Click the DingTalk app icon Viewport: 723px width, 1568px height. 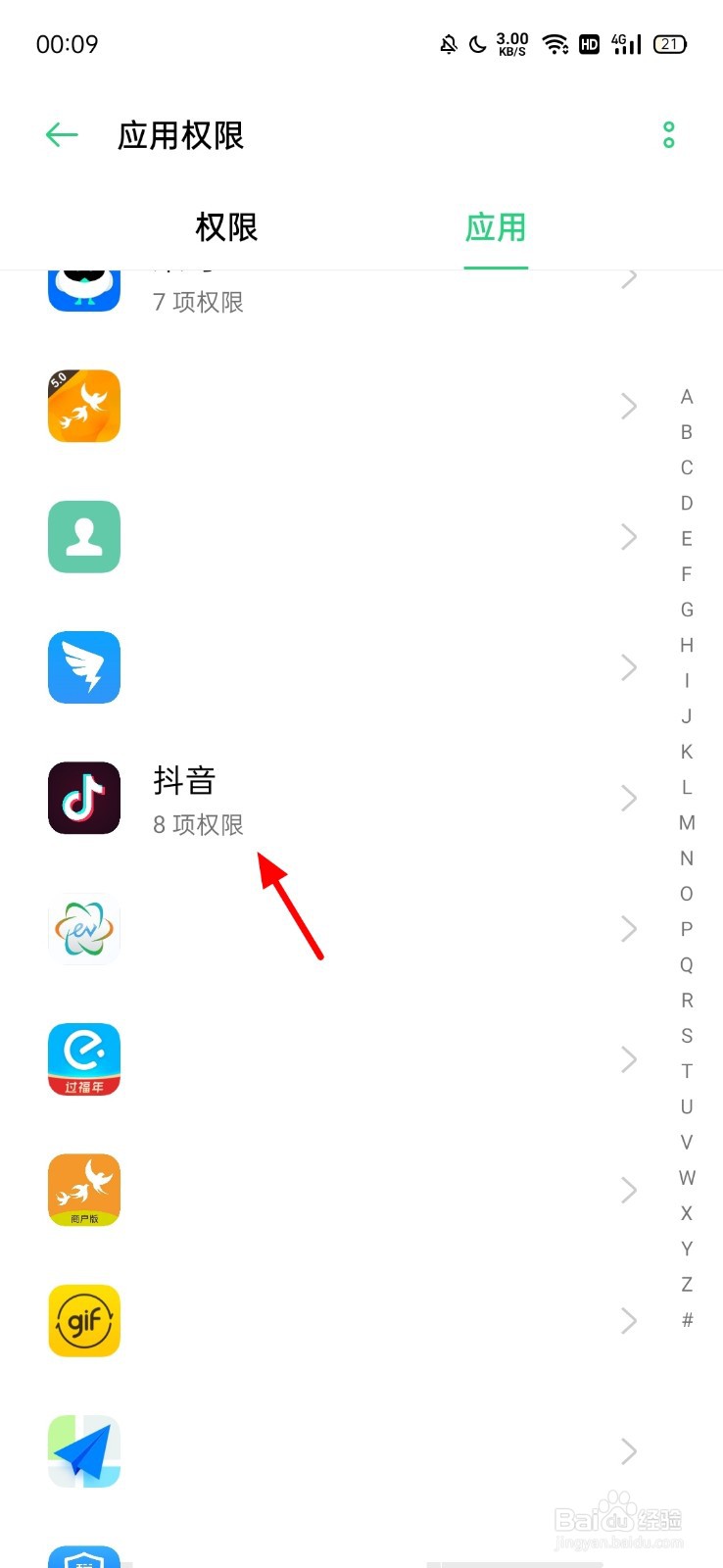click(x=83, y=667)
